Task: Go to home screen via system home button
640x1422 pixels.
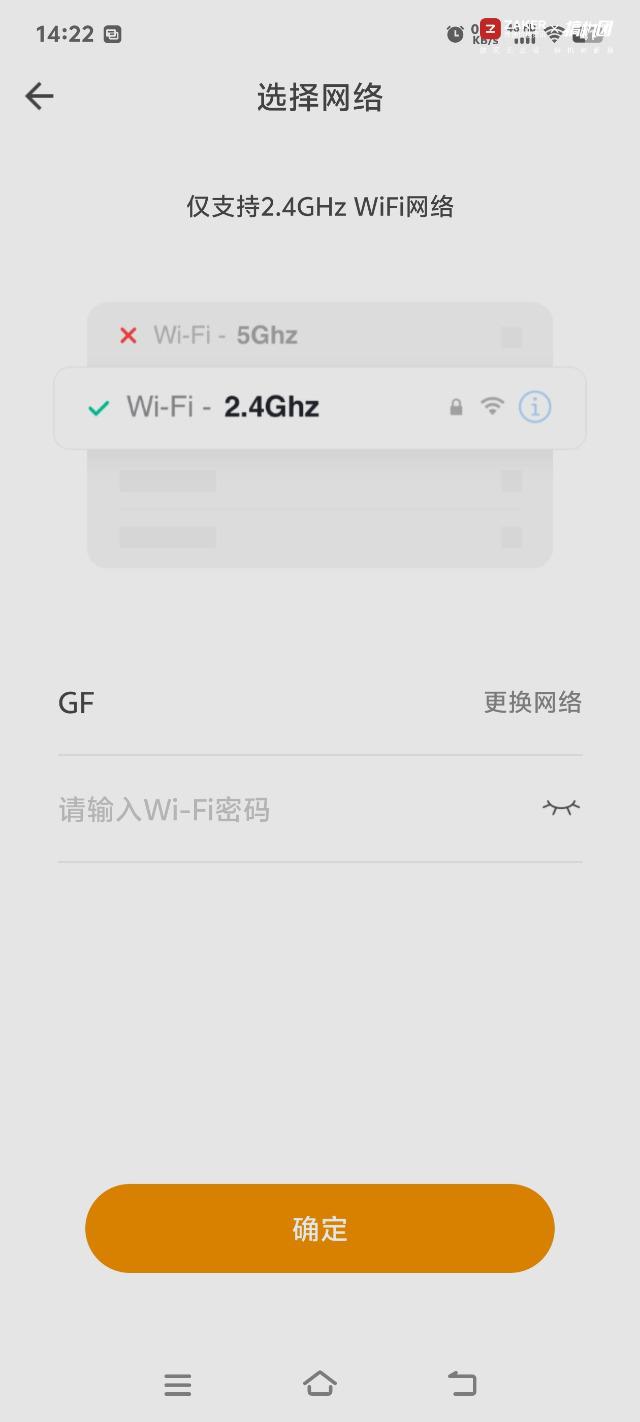Action: pyautogui.click(x=320, y=1384)
